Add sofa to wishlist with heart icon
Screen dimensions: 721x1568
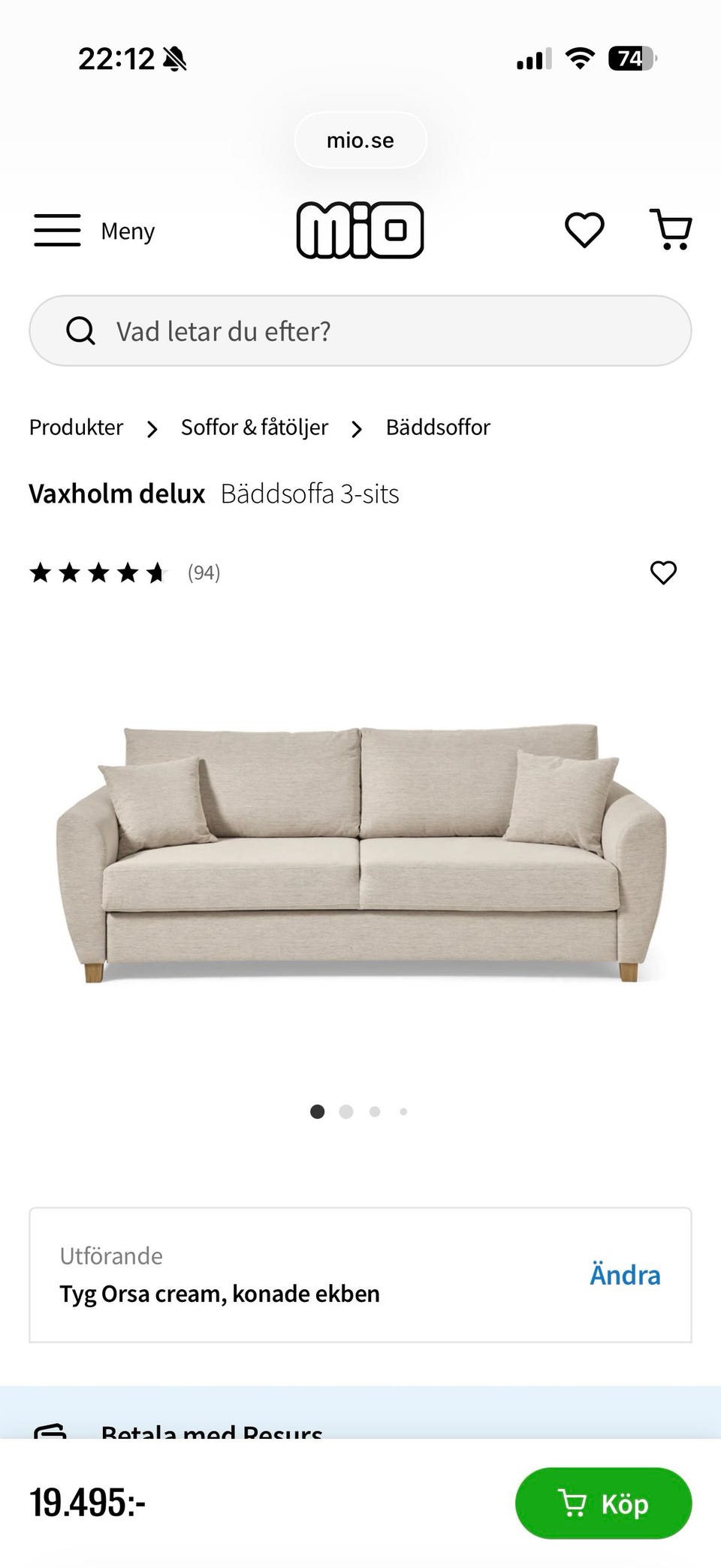[x=664, y=574]
